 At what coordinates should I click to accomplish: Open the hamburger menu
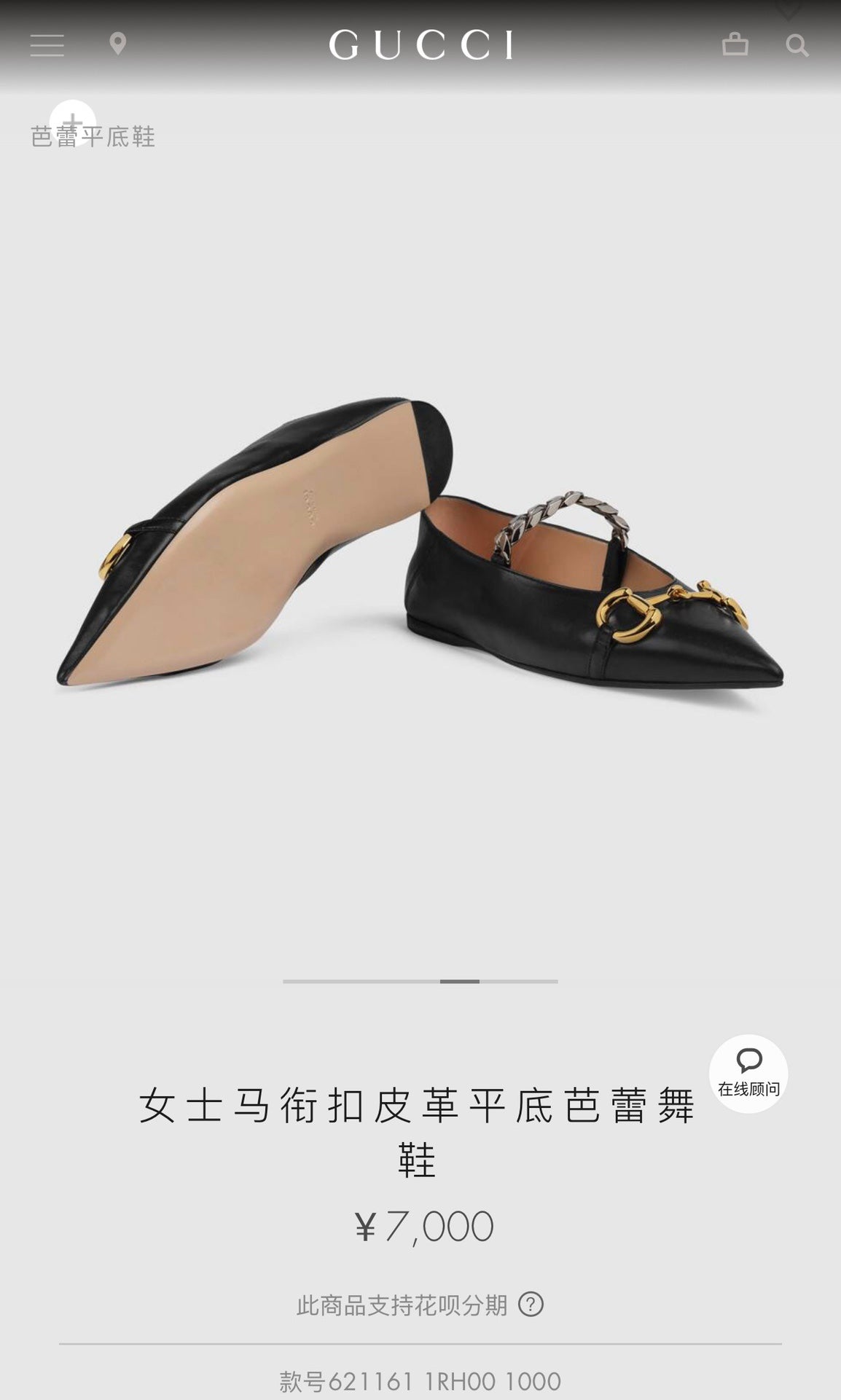pyautogui.click(x=47, y=45)
